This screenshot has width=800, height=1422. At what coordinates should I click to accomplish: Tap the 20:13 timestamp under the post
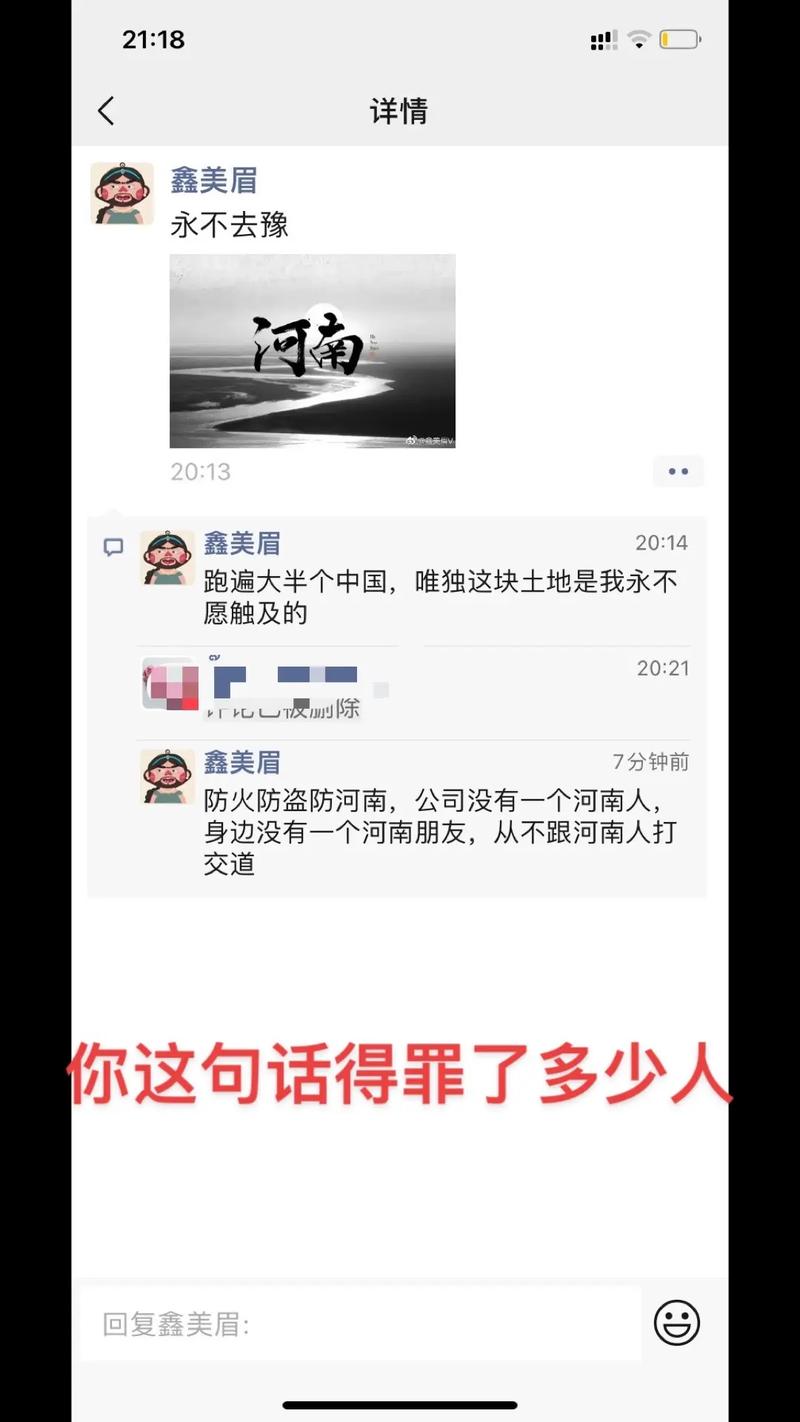pos(199,471)
